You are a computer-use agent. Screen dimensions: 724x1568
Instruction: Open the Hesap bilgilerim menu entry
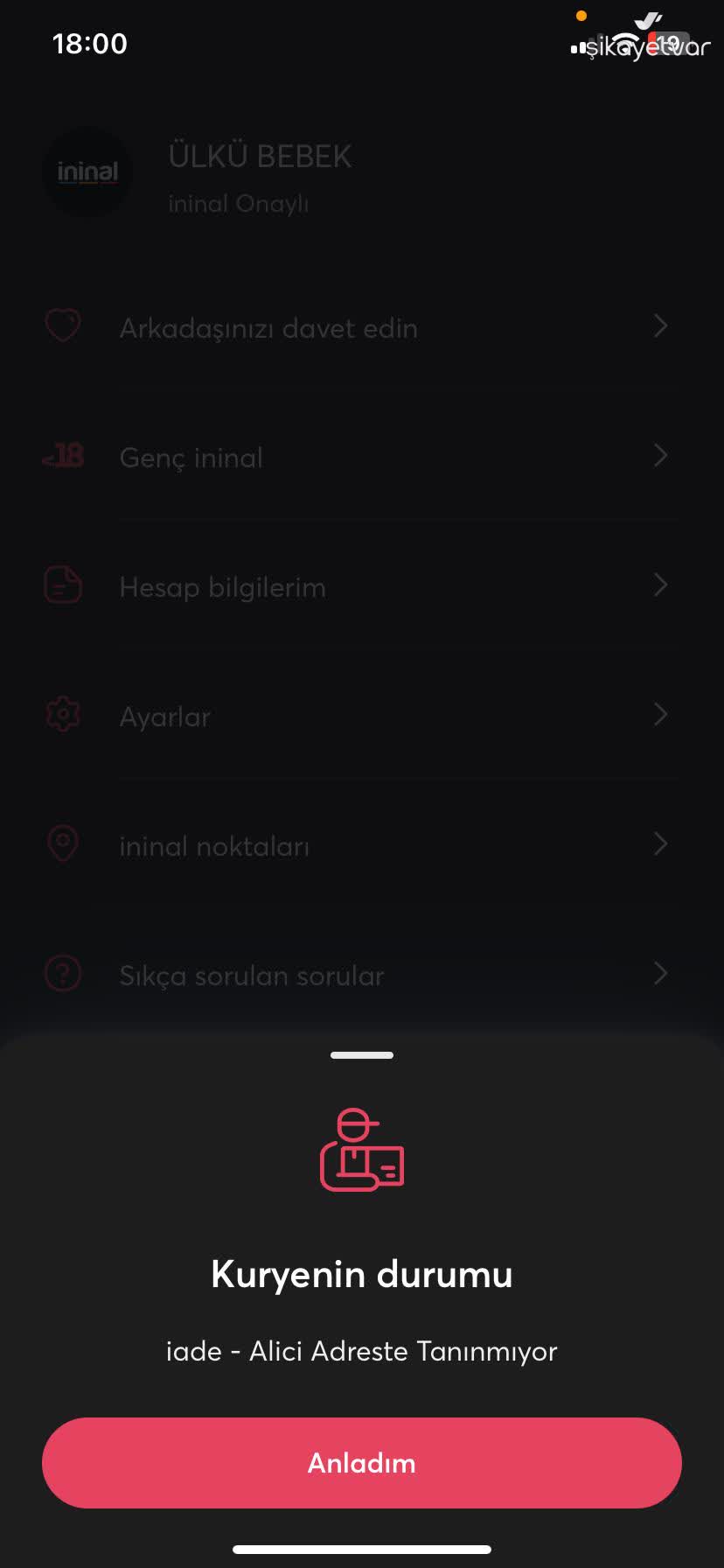point(222,587)
